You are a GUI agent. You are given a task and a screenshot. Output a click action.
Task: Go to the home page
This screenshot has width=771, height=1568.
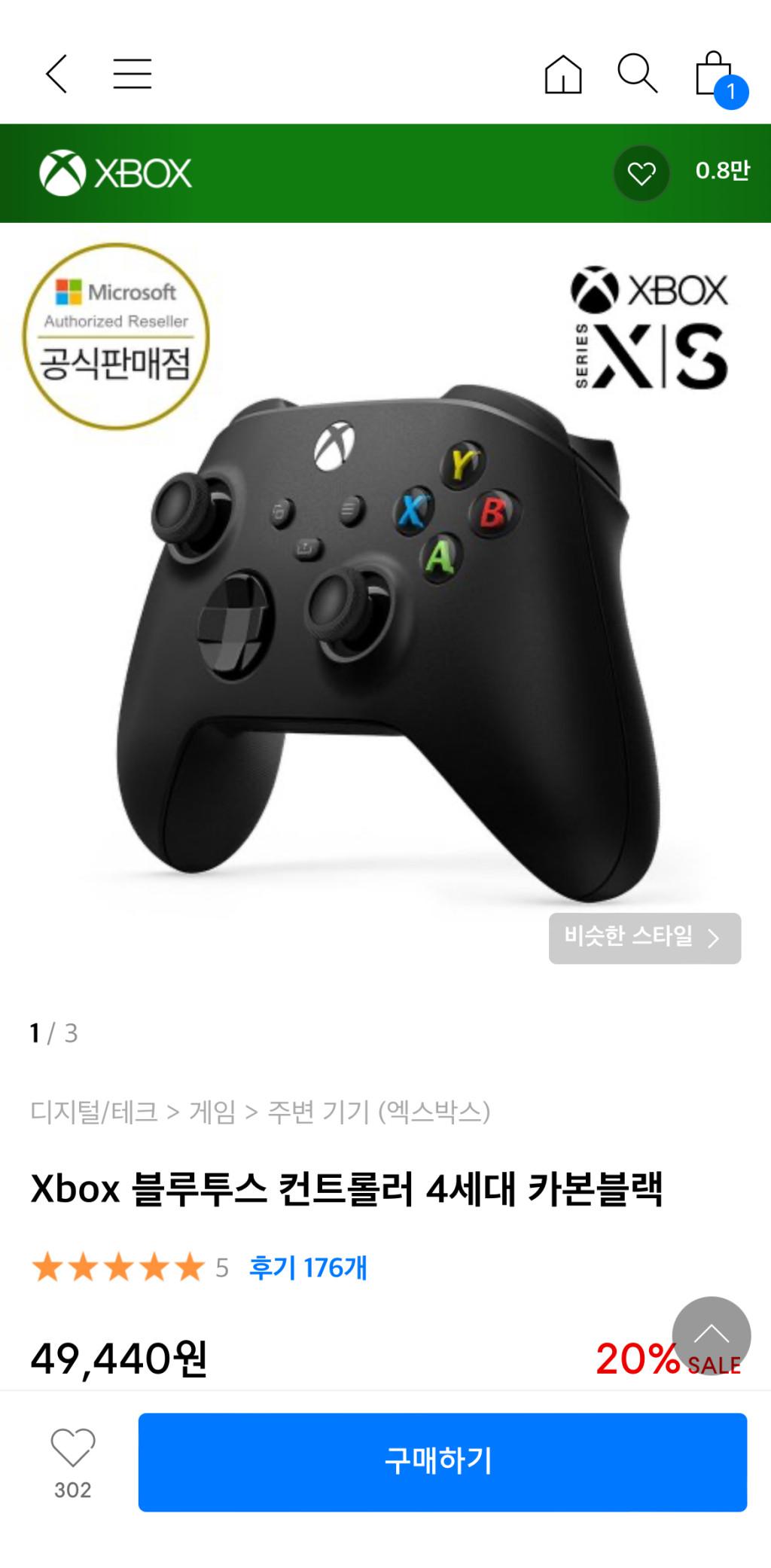point(563,75)
